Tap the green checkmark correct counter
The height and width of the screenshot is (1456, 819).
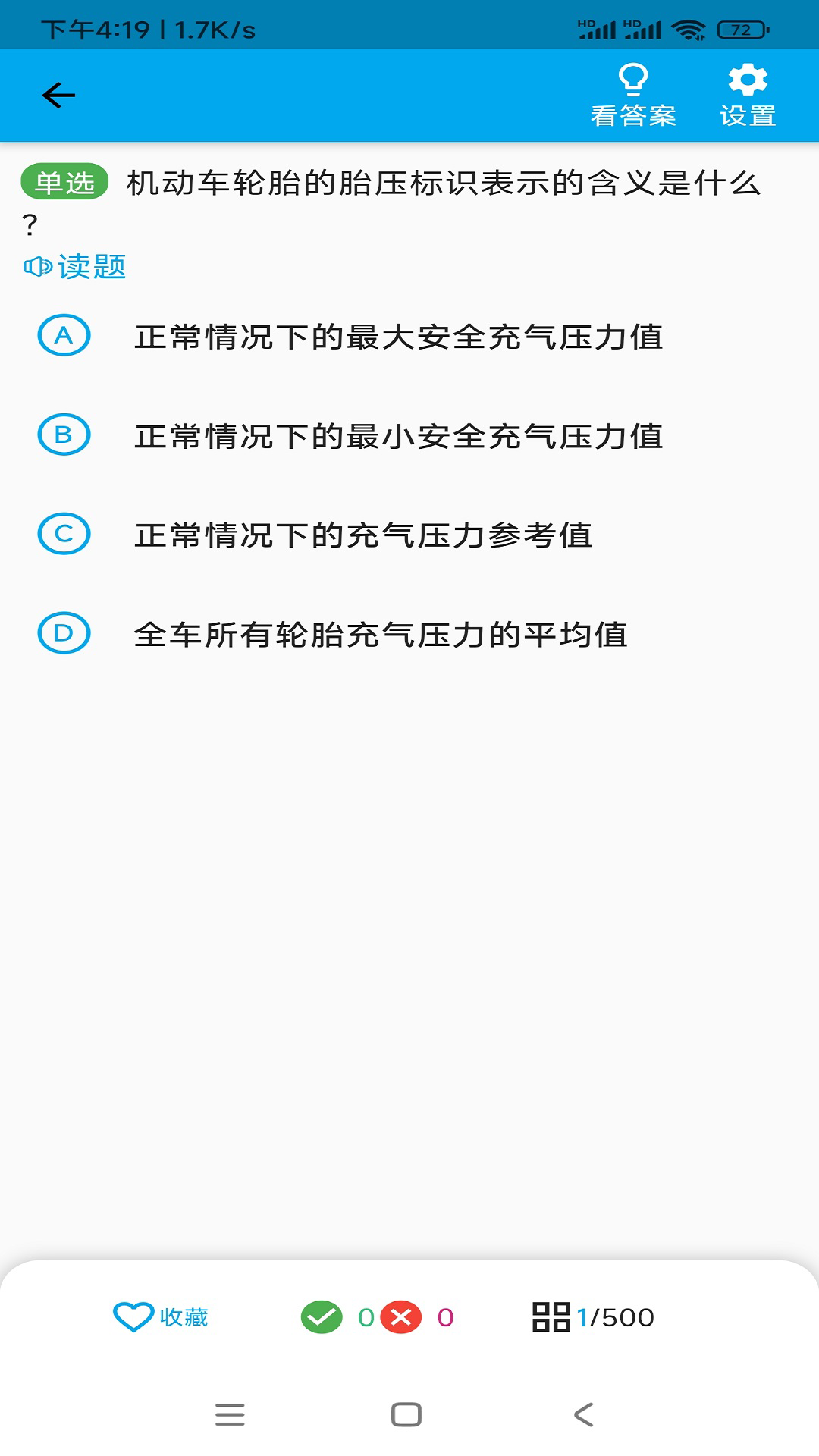point(325,1316)
